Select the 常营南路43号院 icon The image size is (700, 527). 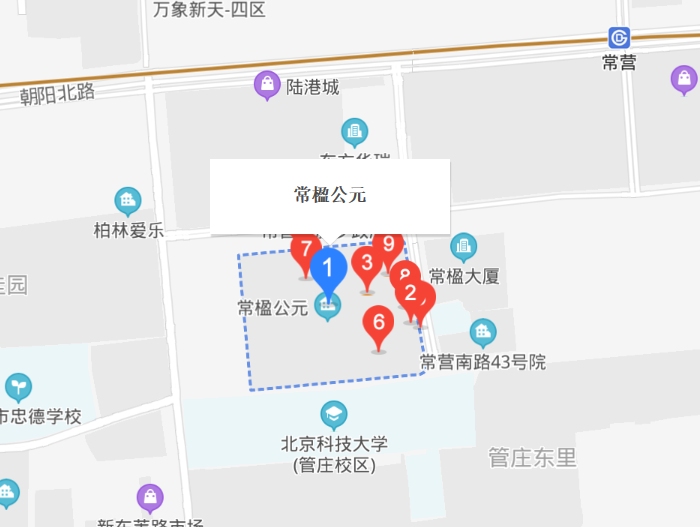(x=483, y=333)
